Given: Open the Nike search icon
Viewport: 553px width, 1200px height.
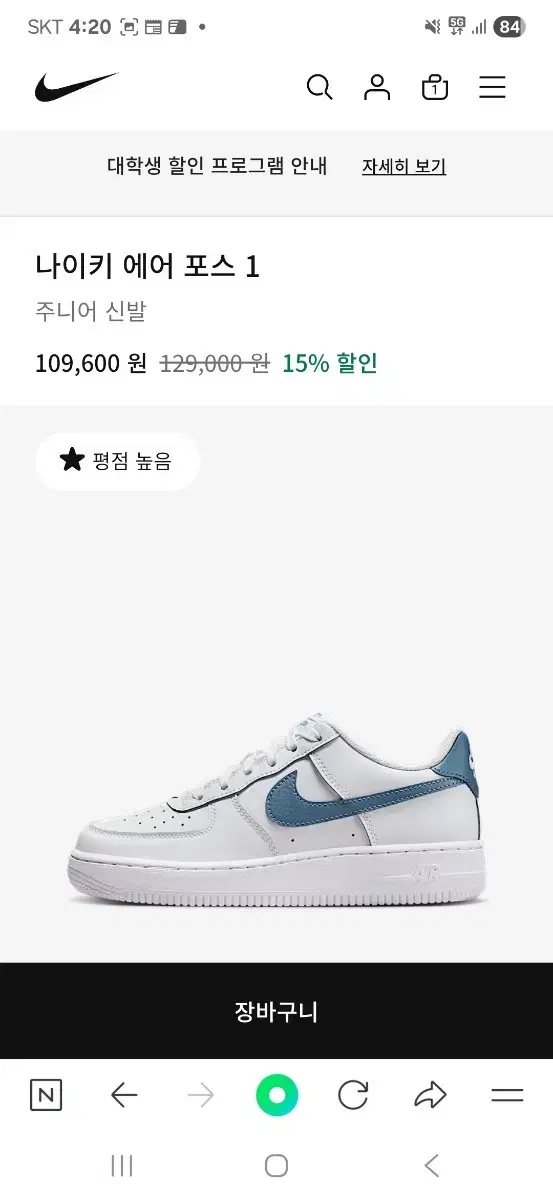Looking at the screenshot, I should click(319, 88).
